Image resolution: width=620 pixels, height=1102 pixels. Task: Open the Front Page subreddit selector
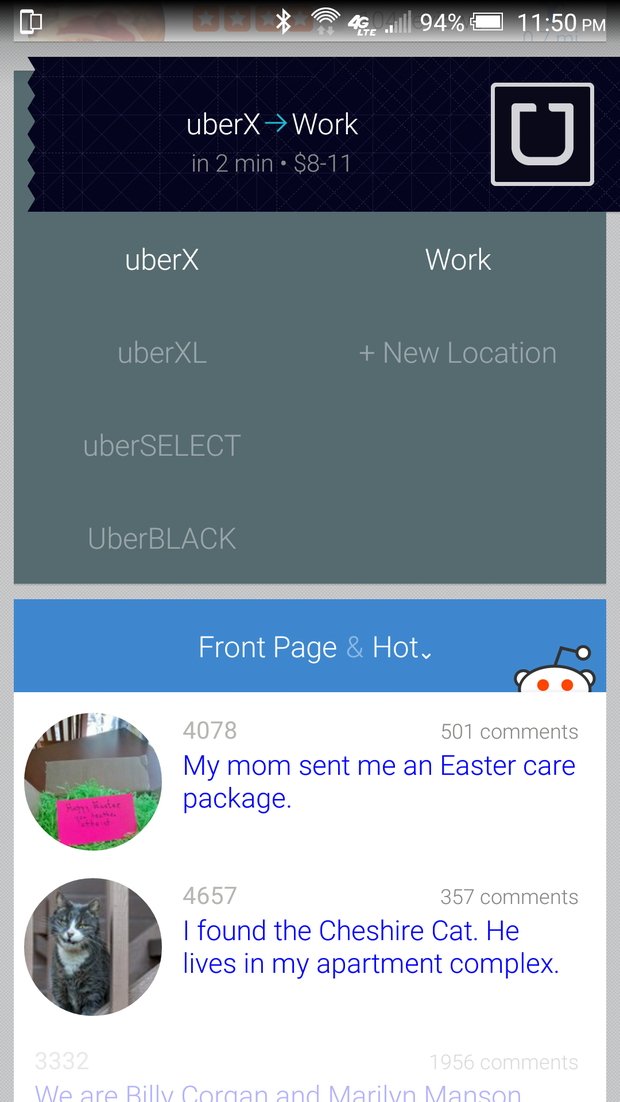pos(267,648)
